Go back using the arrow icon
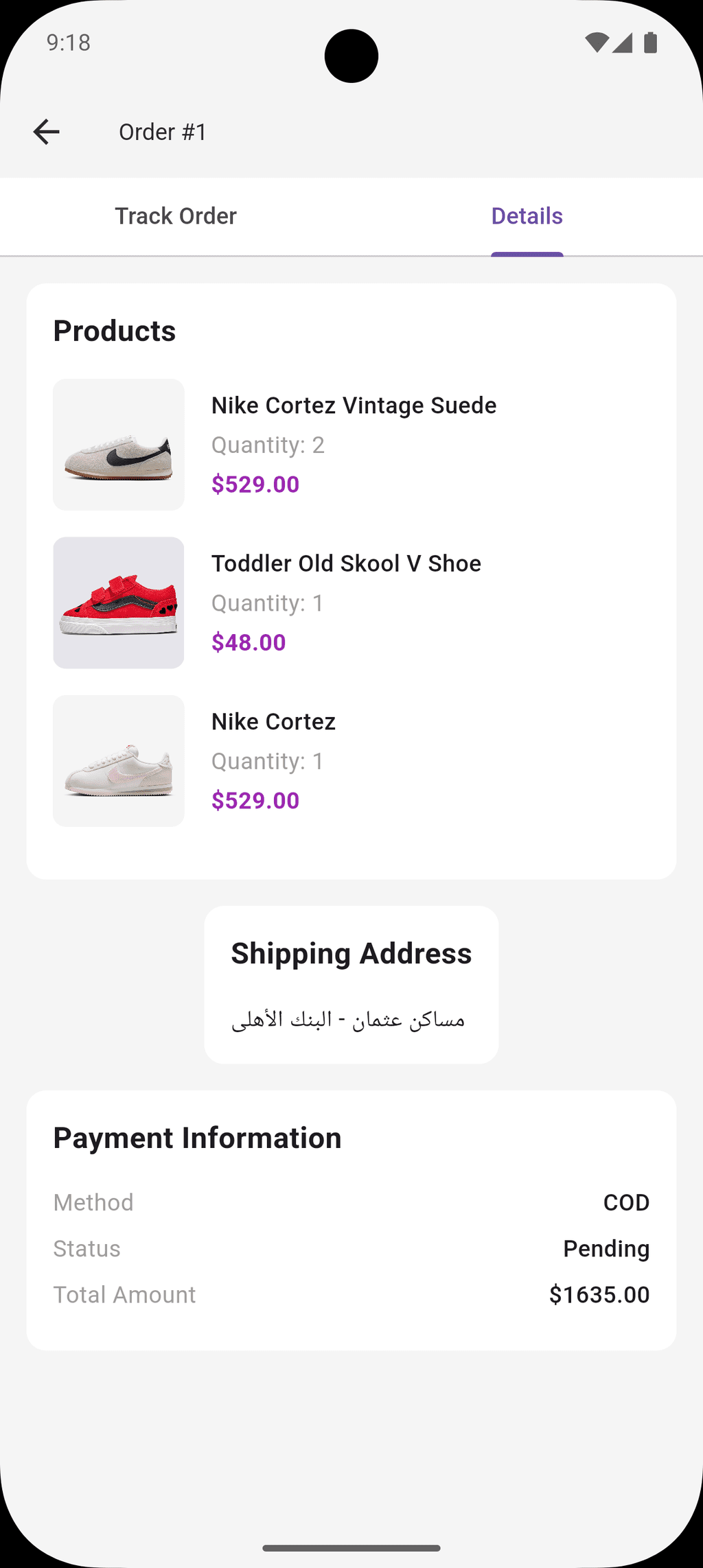The image size is (703, 1568). tap(47, 132)
